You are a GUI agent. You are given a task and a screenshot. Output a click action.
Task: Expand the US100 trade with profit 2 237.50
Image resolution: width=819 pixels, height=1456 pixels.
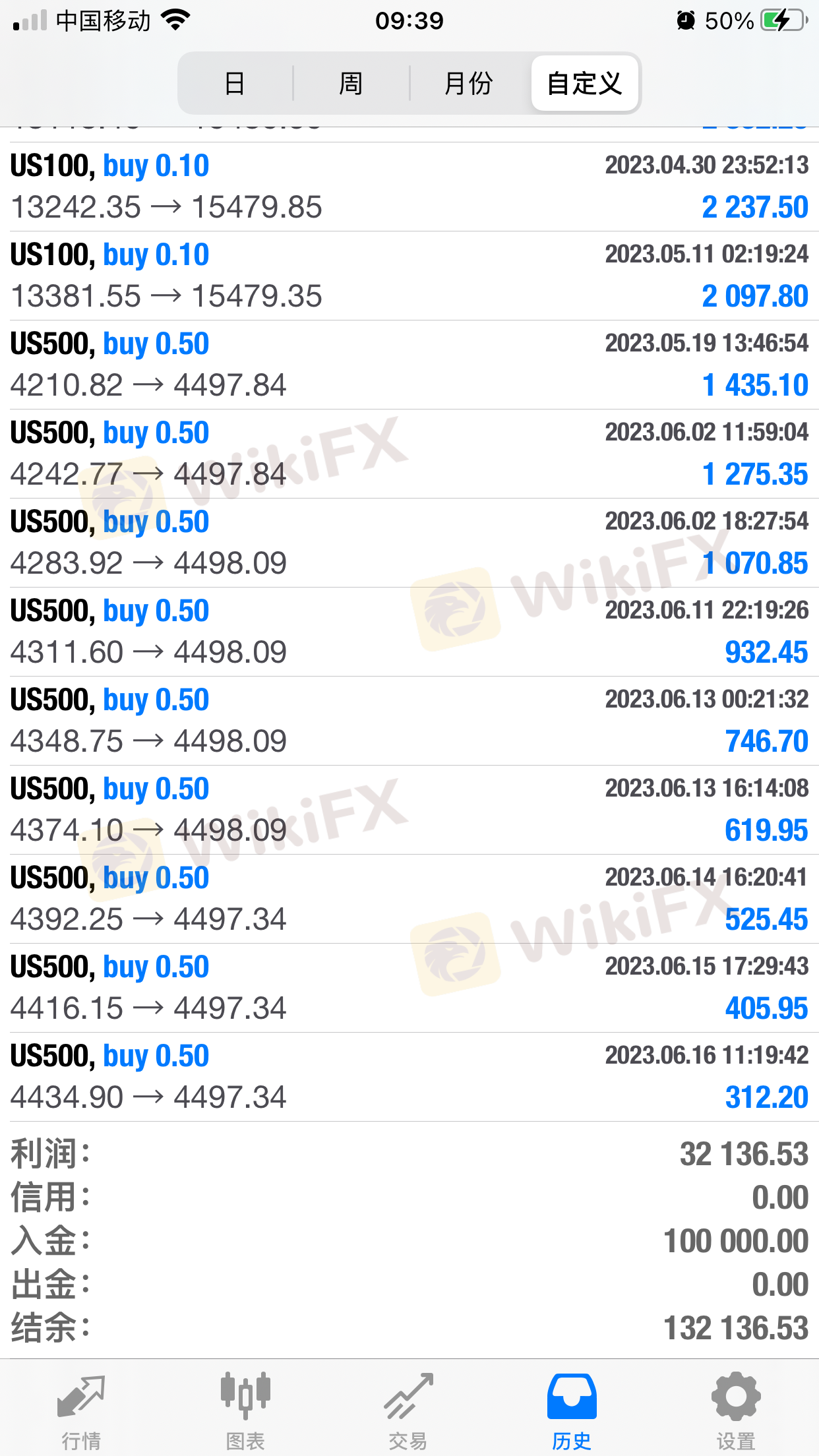pos(409,187)
